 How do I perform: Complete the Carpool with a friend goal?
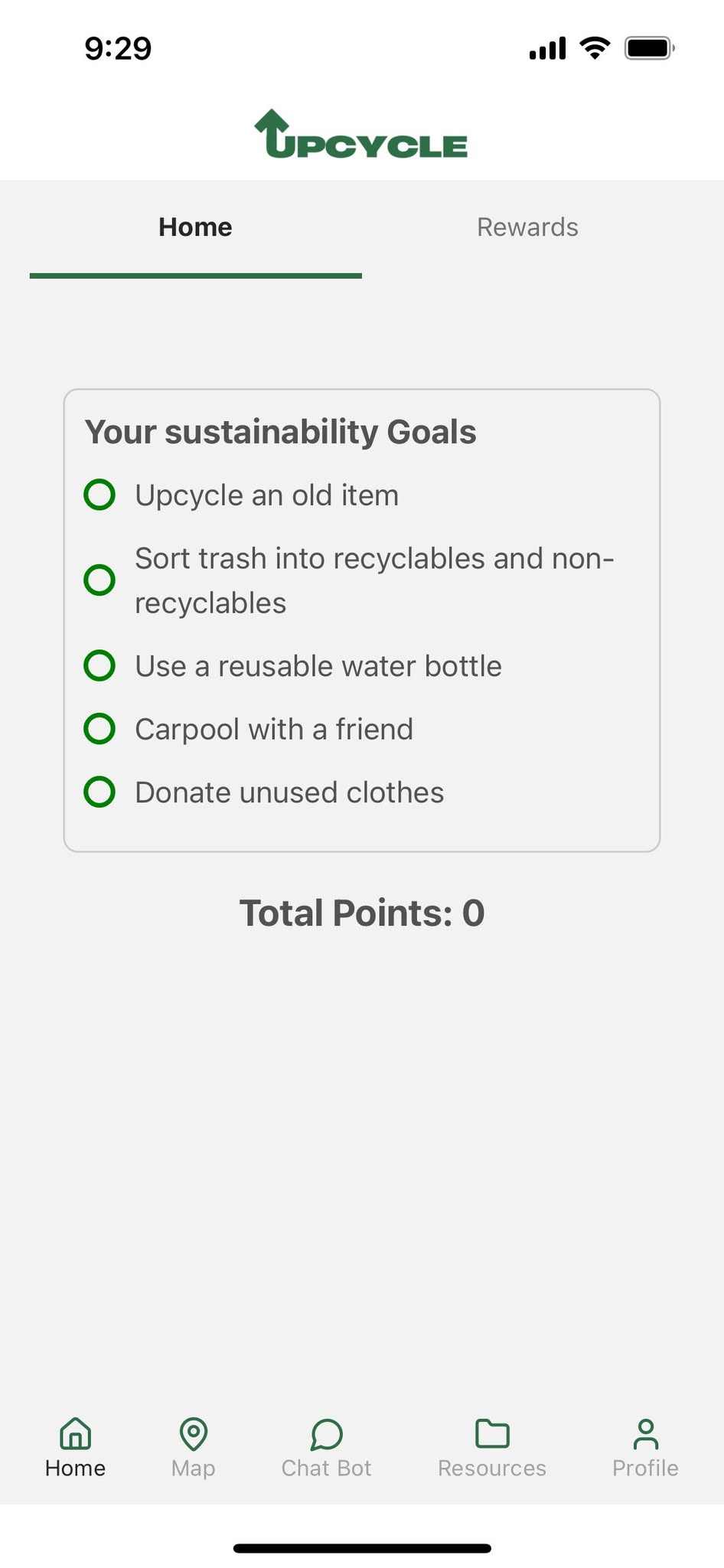point(99,729)
